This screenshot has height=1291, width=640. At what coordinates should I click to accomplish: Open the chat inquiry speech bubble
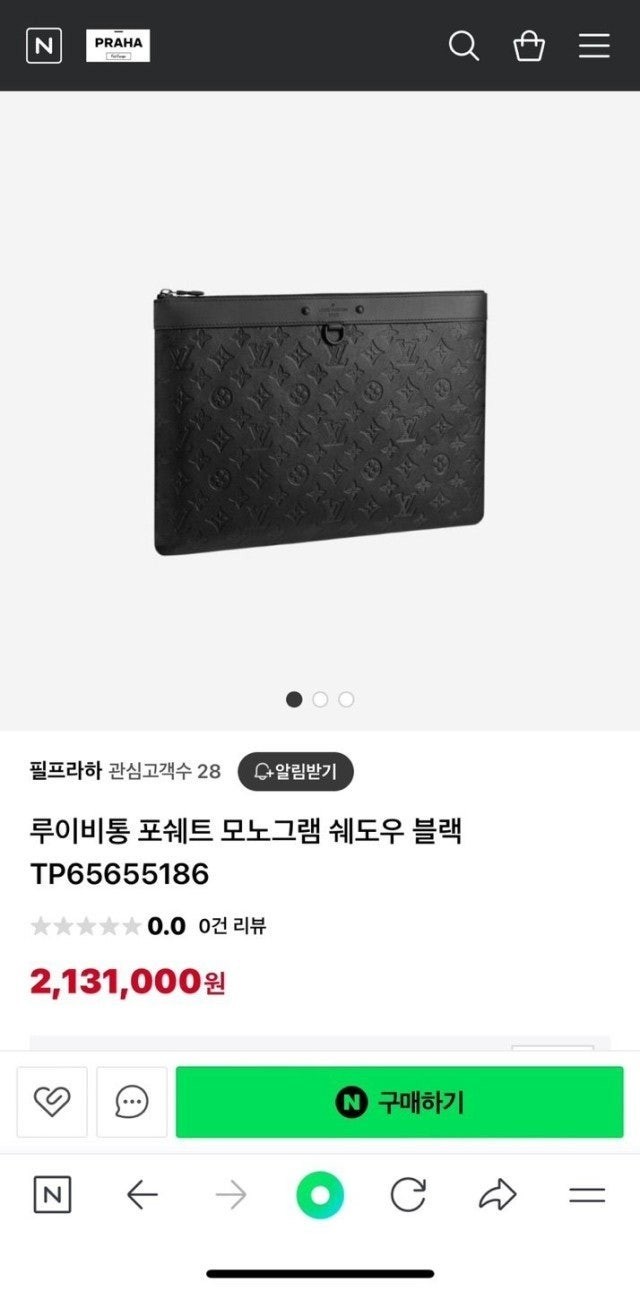tap(132, 1102)
